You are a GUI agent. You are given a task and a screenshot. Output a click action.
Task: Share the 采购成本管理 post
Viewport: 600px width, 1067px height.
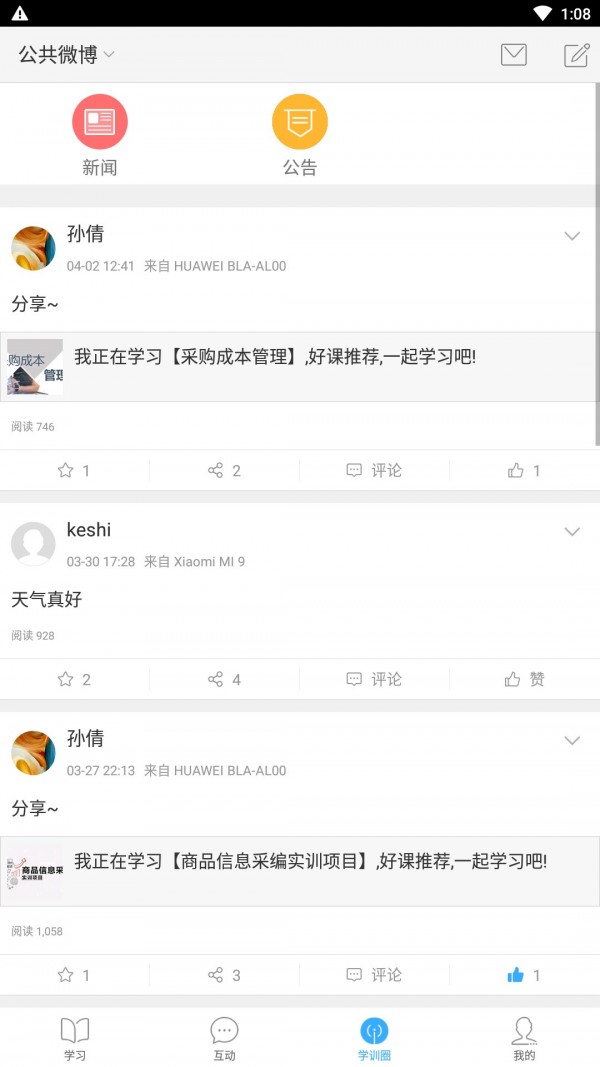(x=224, y=470)
